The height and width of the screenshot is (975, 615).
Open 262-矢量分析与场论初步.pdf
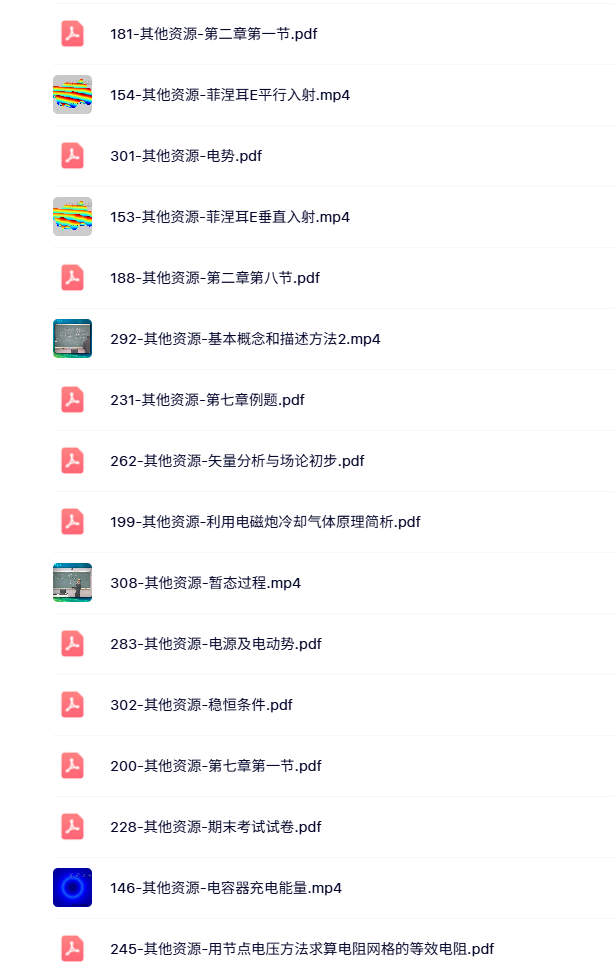point(237,461)
